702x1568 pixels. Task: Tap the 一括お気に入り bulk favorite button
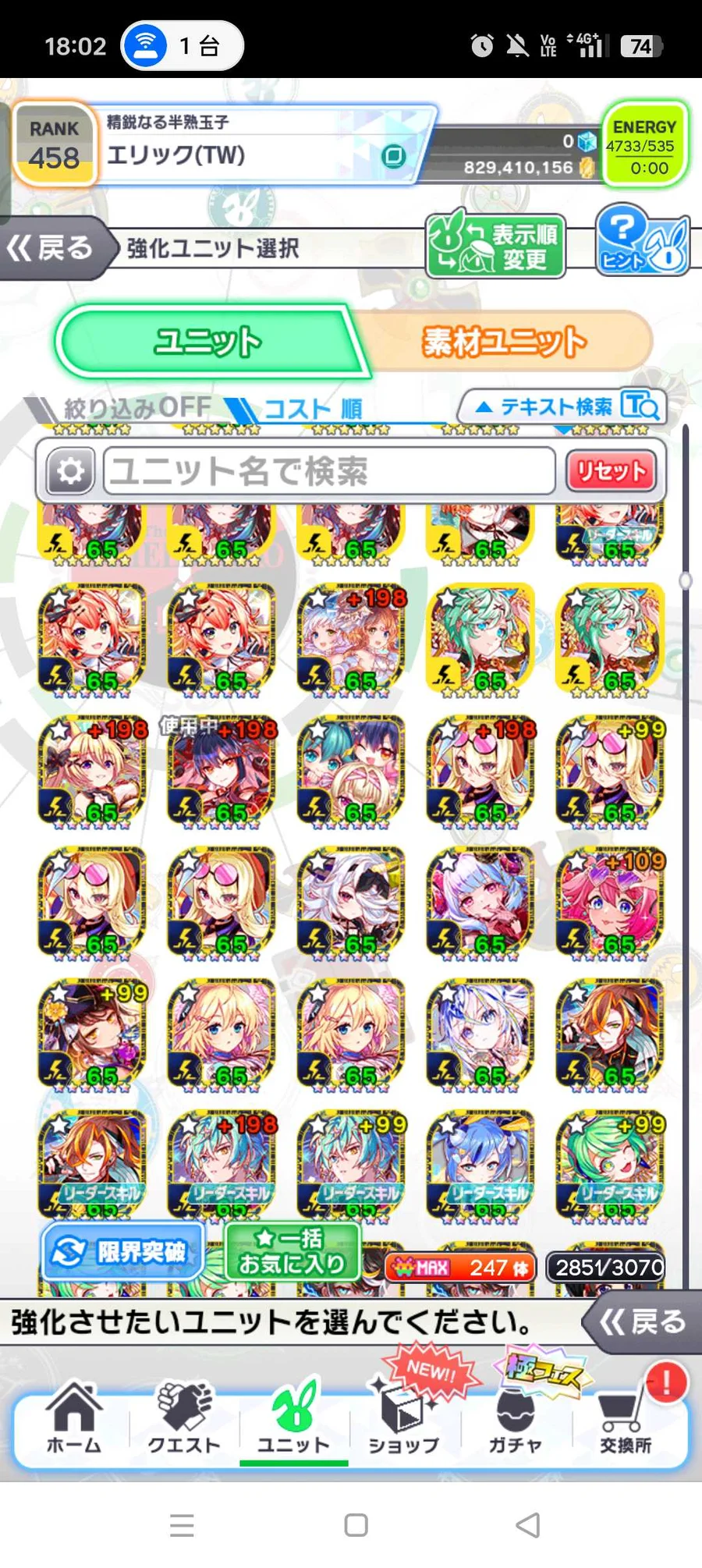tap(292, 1251)
